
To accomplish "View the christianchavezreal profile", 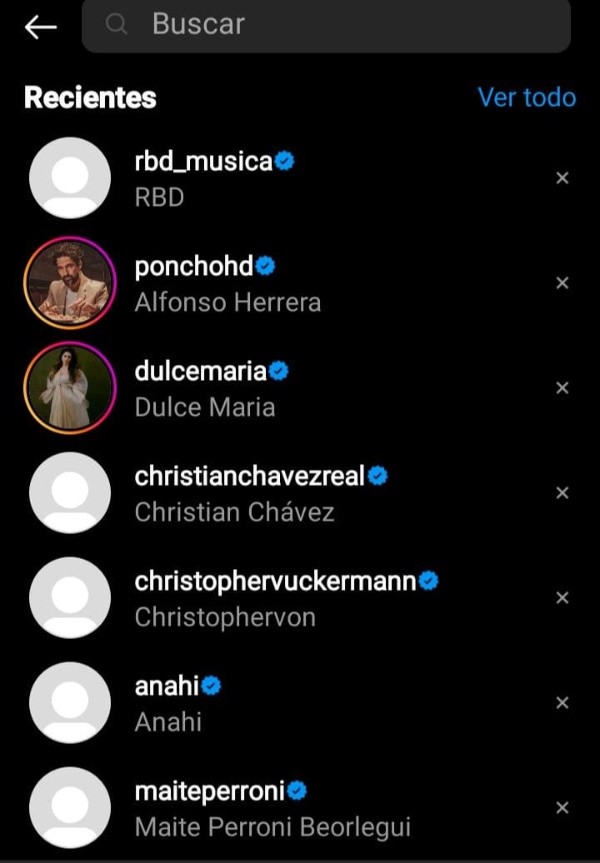I will (250, 493).
